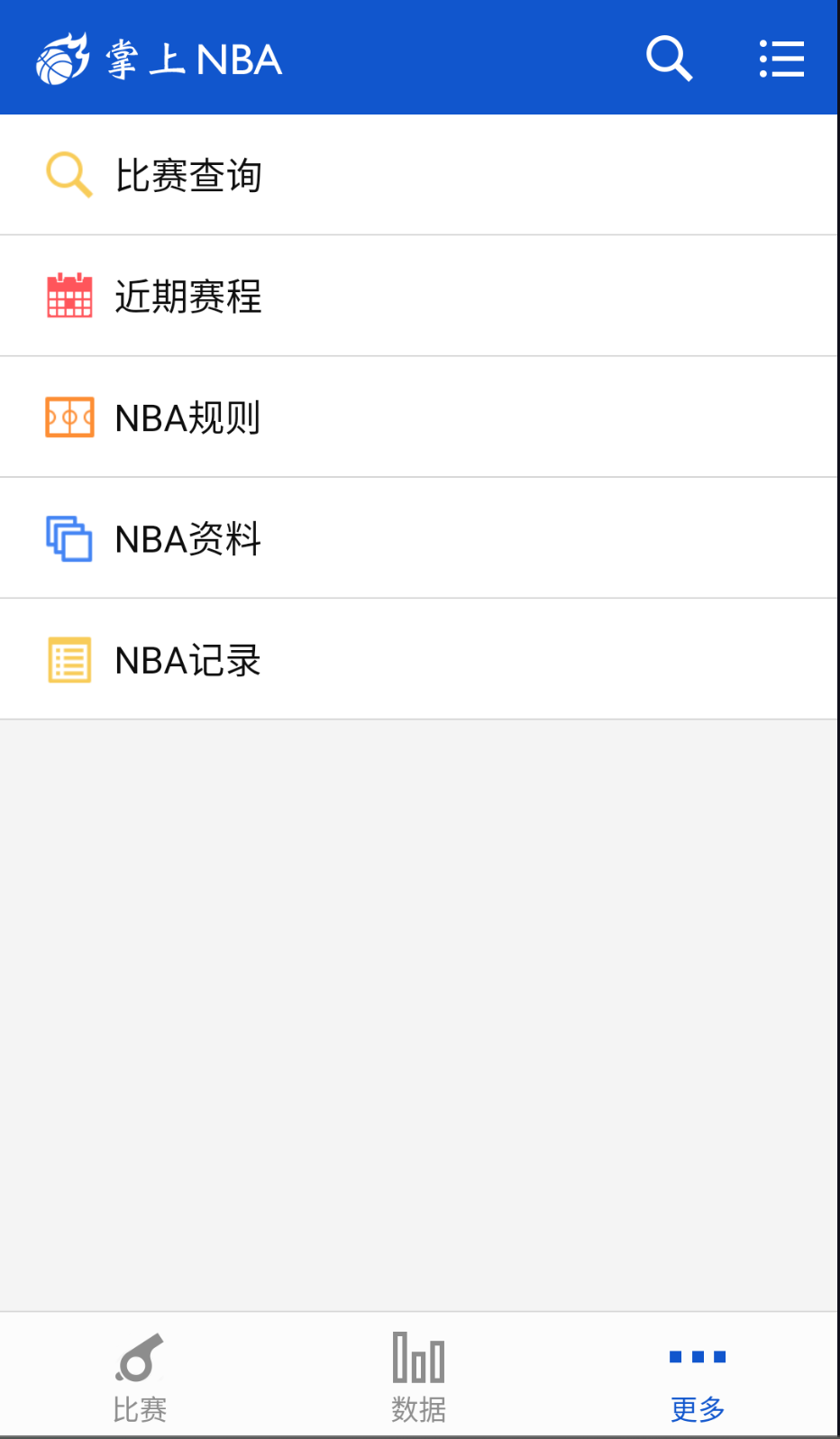Select the yellow magnifier icon beside 比赛查询

(68, 173)
